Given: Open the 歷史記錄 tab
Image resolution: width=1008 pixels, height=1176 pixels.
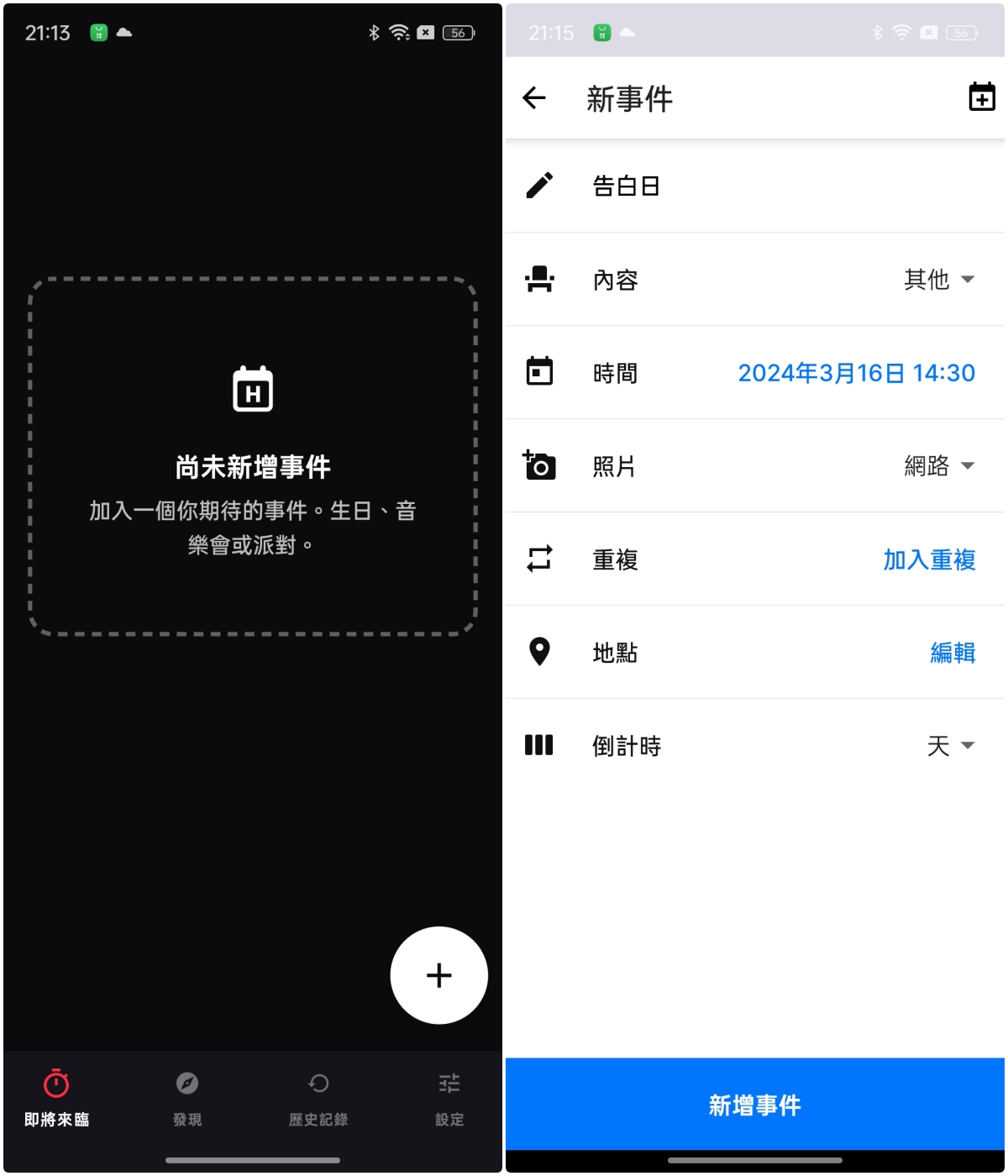Looking at the screenshot, I should click(x=318, y=1098).
